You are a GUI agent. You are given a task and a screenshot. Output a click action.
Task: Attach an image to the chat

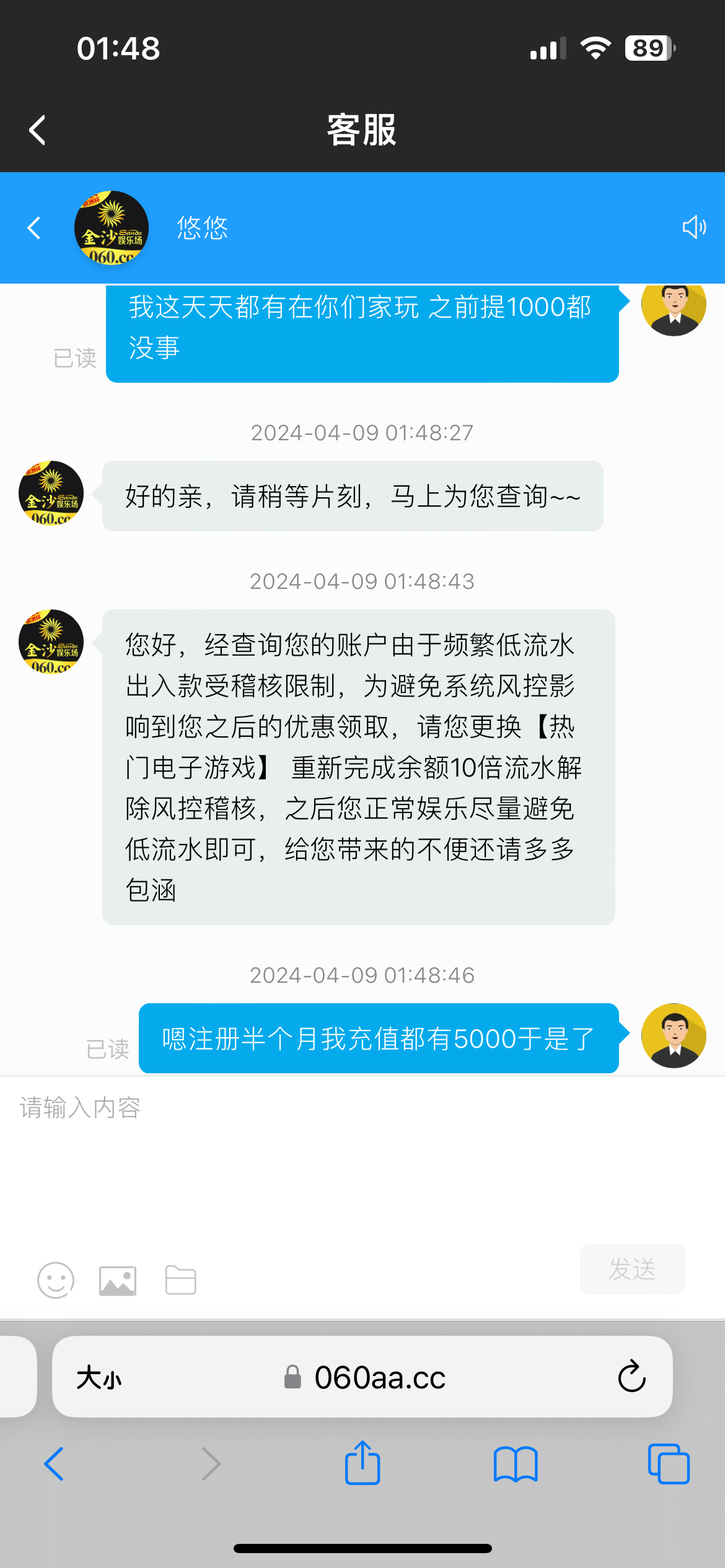click(118, 1280)
